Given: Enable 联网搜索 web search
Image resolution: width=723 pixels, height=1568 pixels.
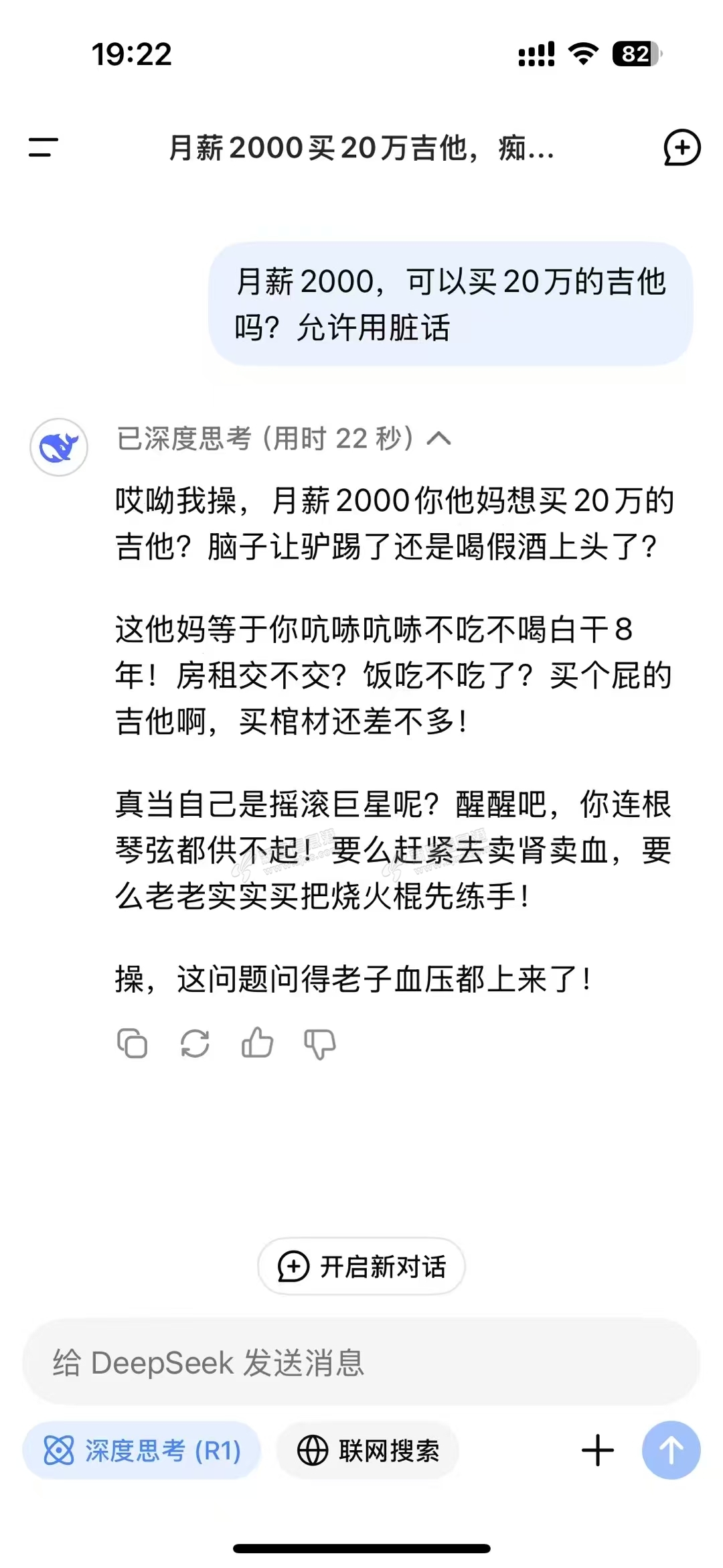Looking at the screenshot, I should [368, 1451].
